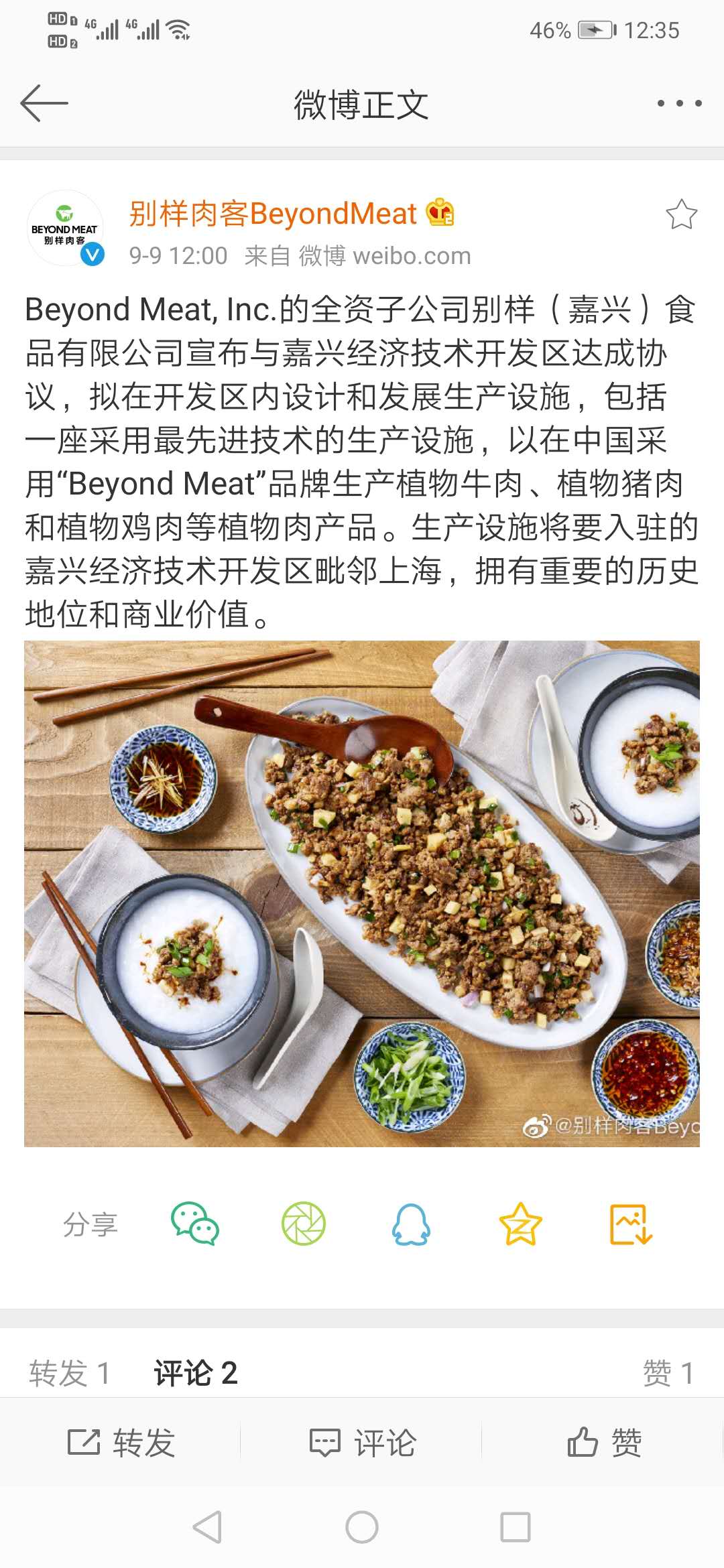Open the three-dot overflow menu
Image resolution: width=724 pixels, height=1568 pixels.
[x=679, y=103]
